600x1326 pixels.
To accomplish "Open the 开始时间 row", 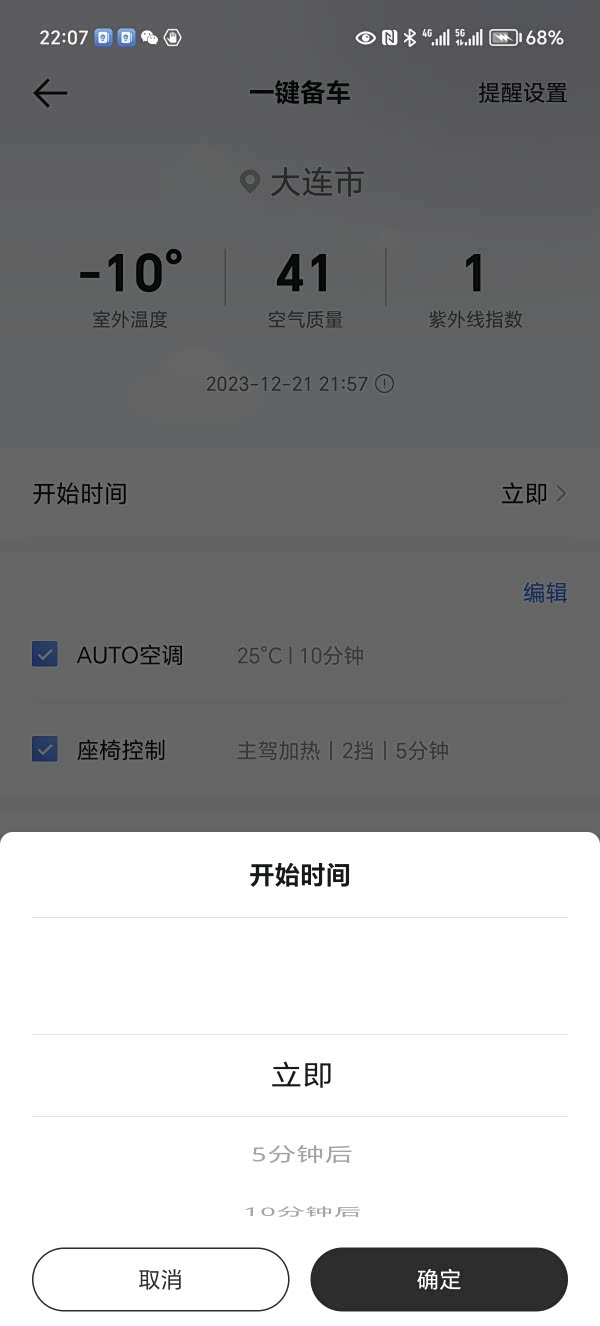I will pos(300,493).
